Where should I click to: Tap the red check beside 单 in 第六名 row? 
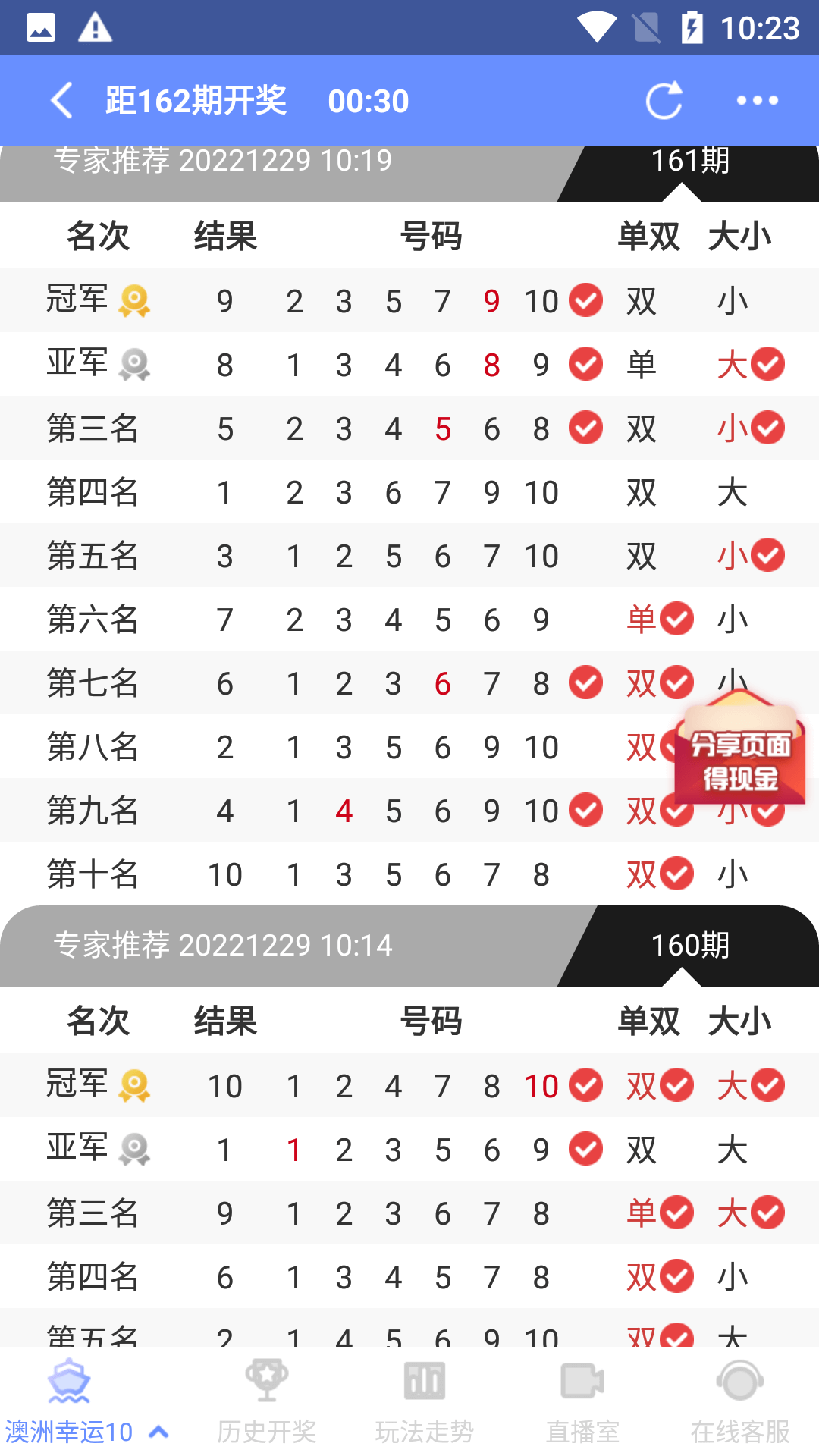tap(676, 618)
